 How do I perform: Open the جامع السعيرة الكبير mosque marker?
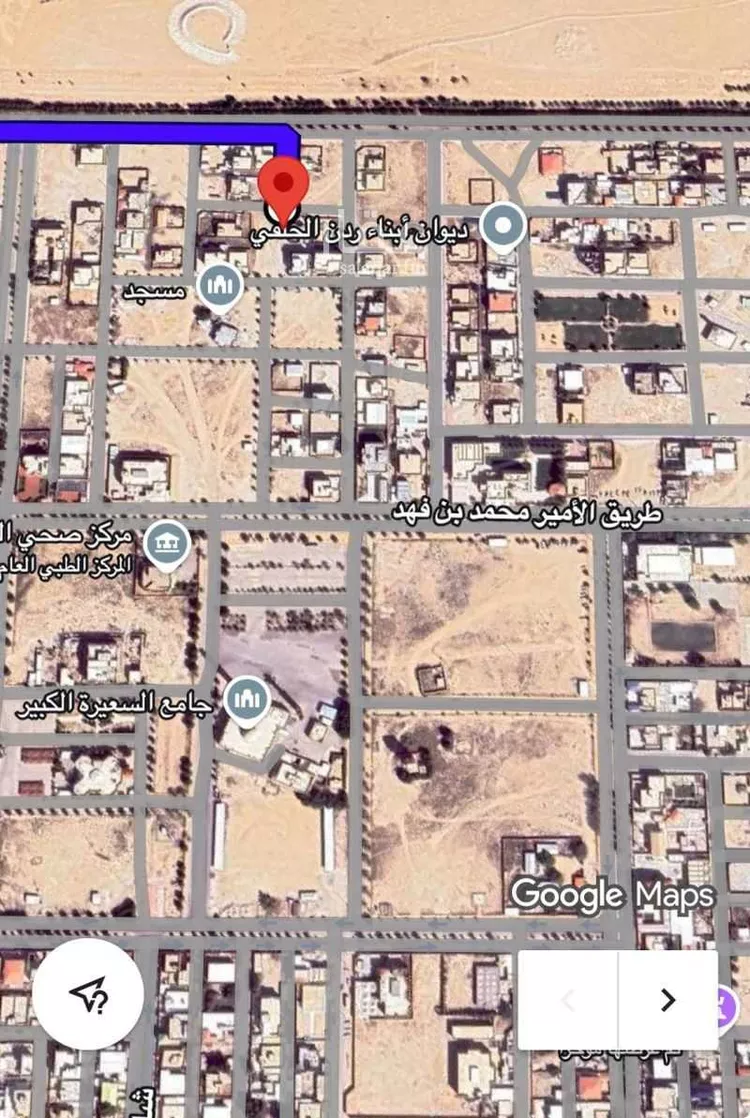(x=246, y=700)
